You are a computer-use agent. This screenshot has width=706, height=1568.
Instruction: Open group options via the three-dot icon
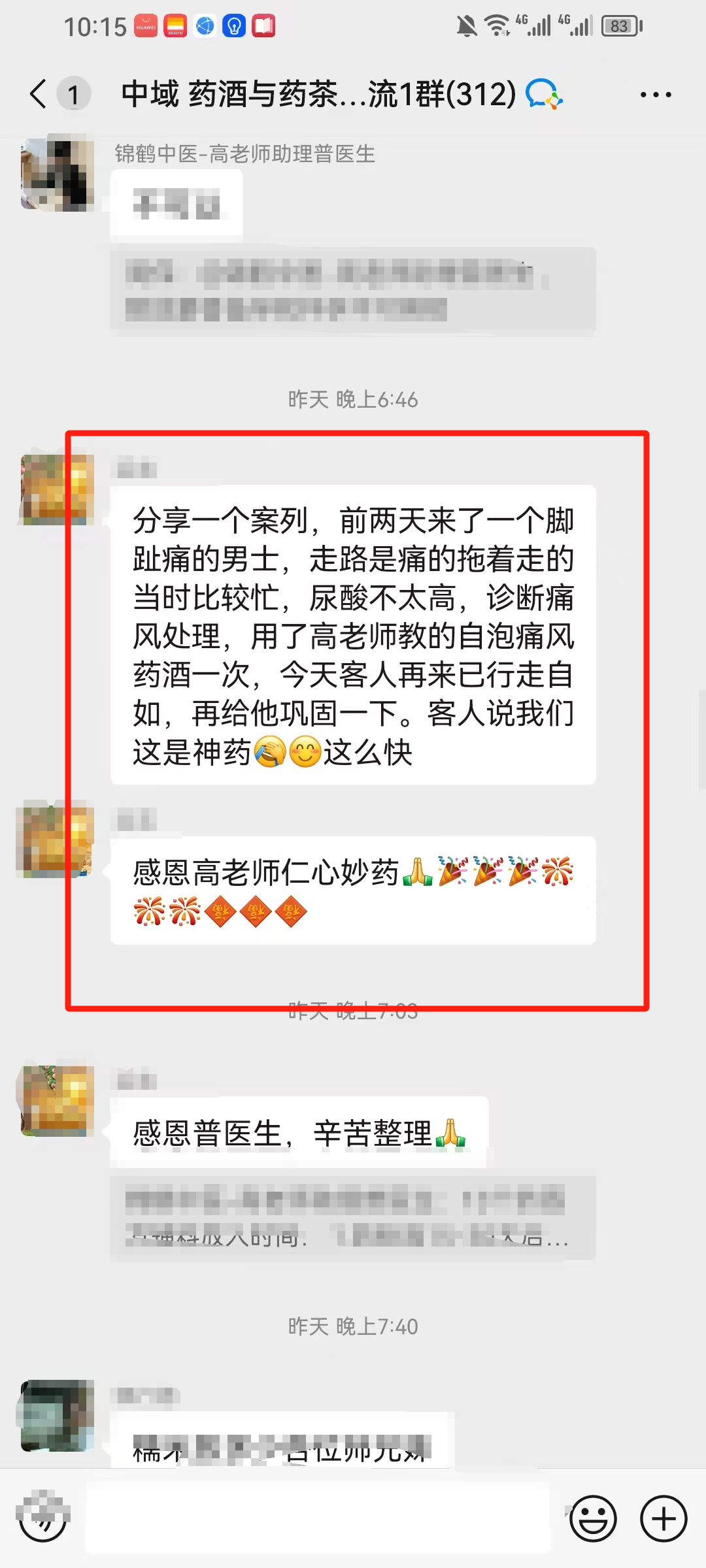coord(654,95)
